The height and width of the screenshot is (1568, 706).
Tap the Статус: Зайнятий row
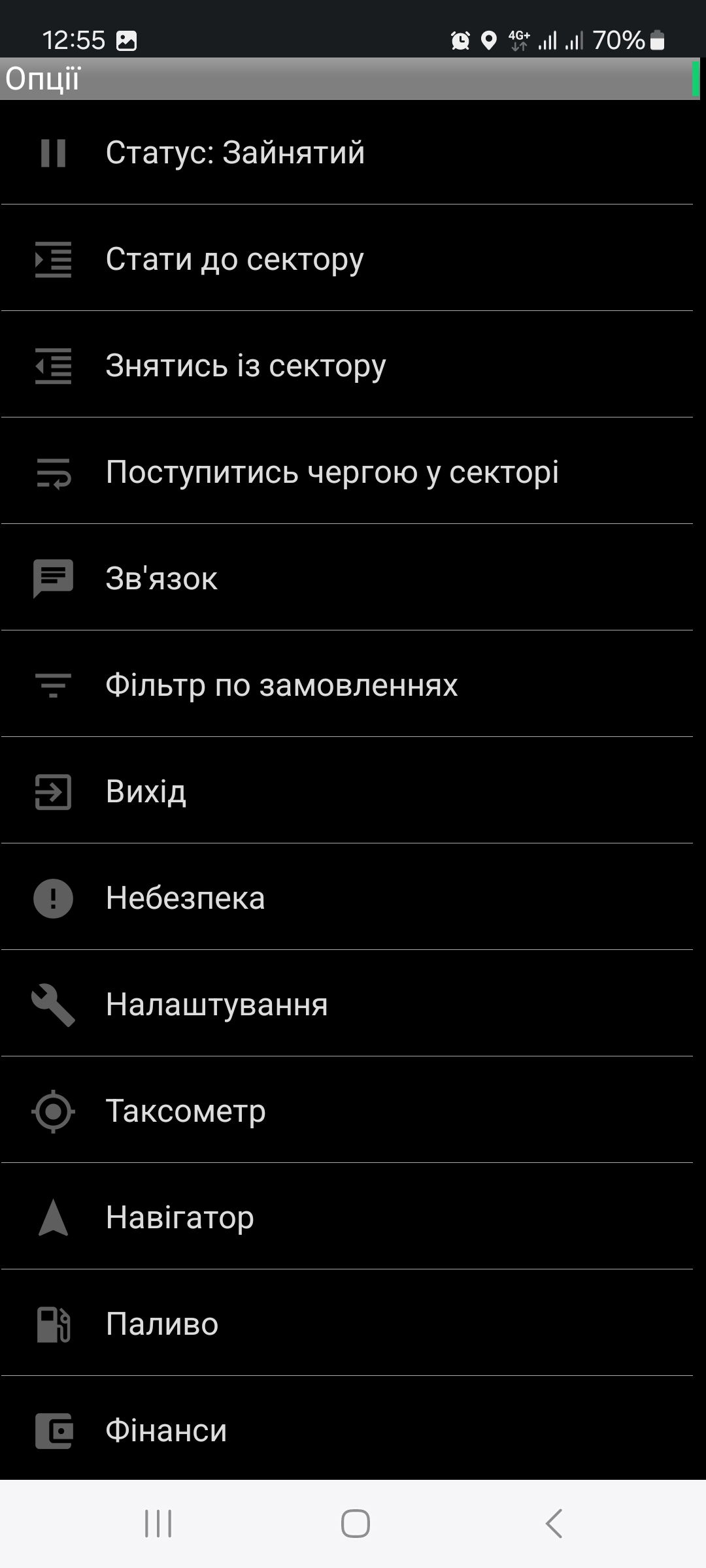pyautogui.click(x=346, y=153)
